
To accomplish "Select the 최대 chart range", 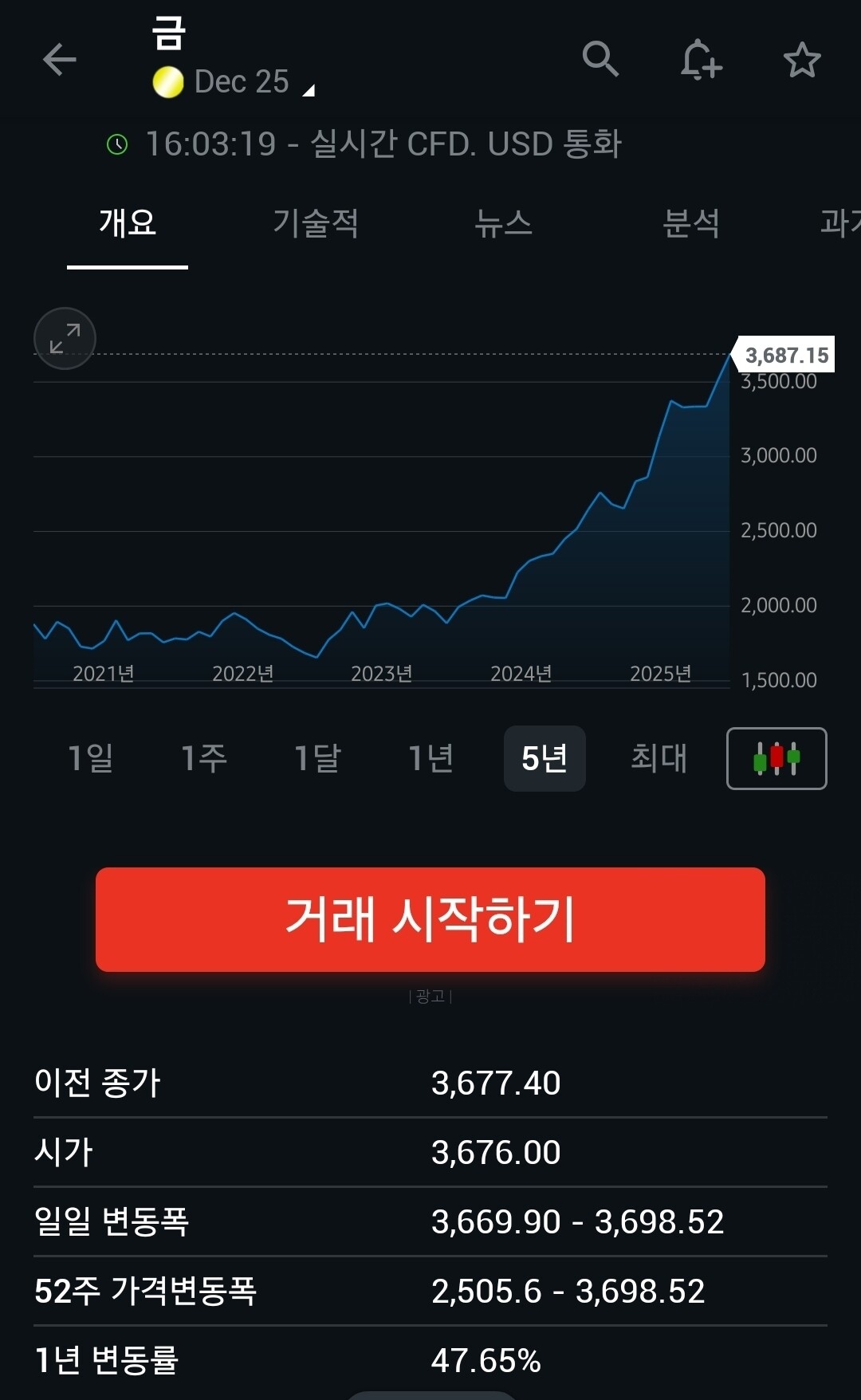I will point(659,758).
